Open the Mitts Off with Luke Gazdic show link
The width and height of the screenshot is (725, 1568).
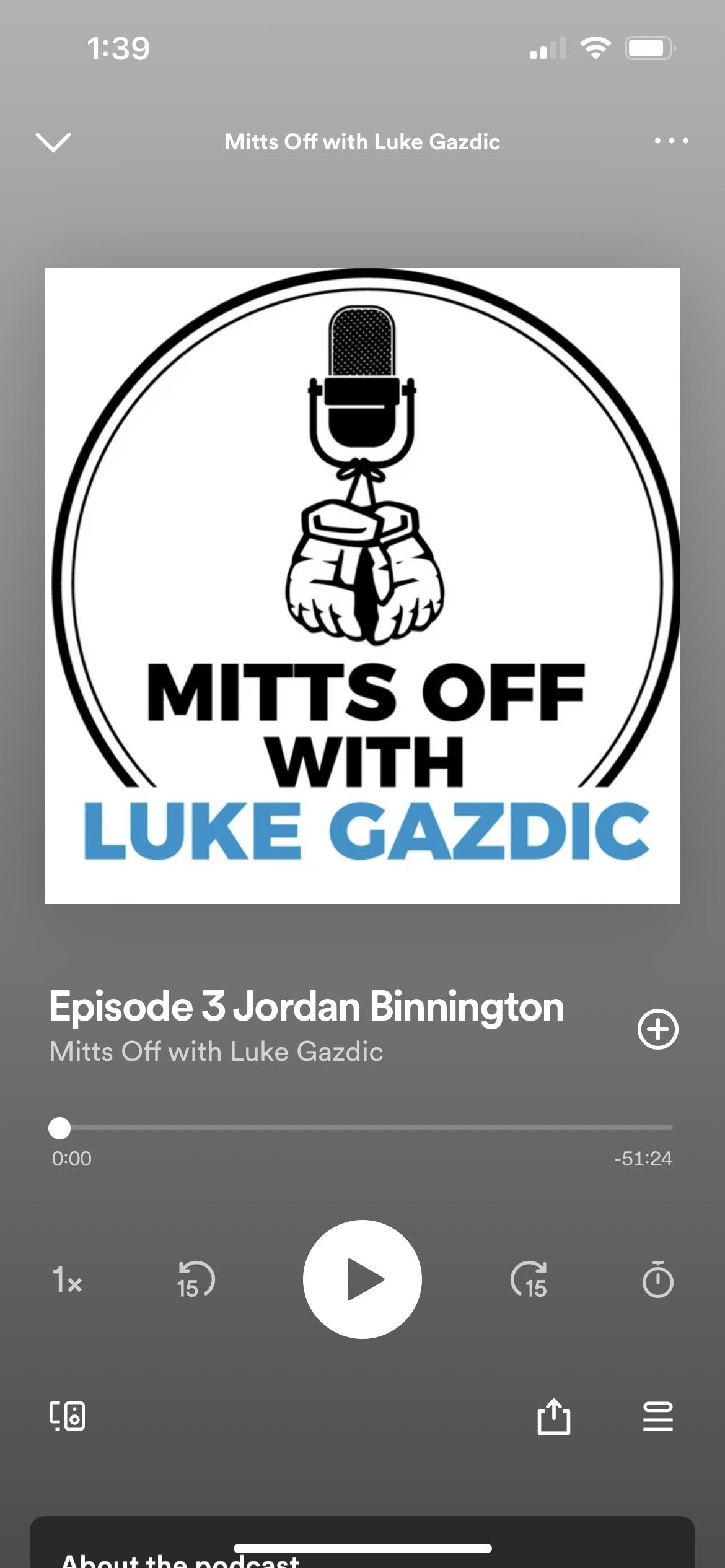tap(216, 1052)
